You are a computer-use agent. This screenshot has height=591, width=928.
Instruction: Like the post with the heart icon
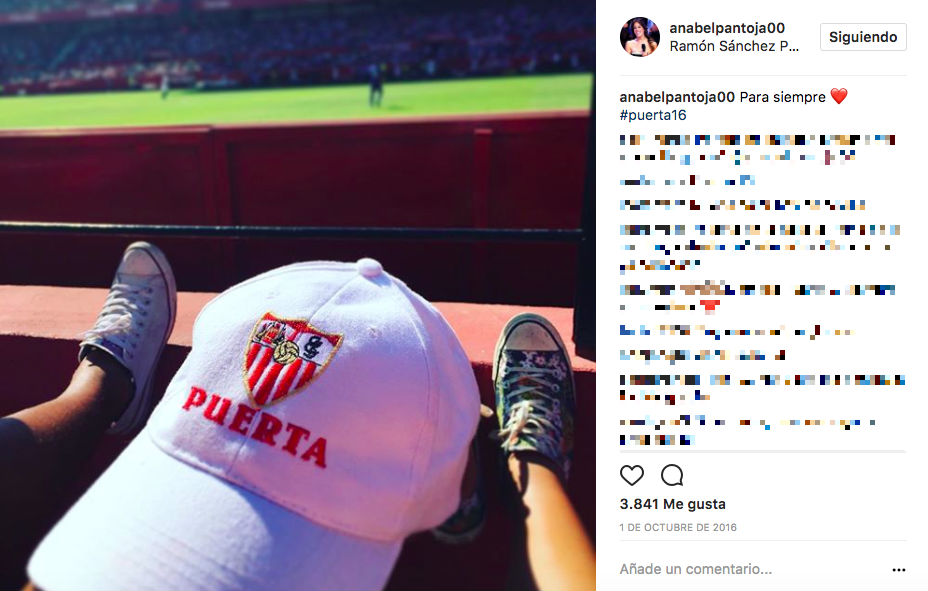632,474
